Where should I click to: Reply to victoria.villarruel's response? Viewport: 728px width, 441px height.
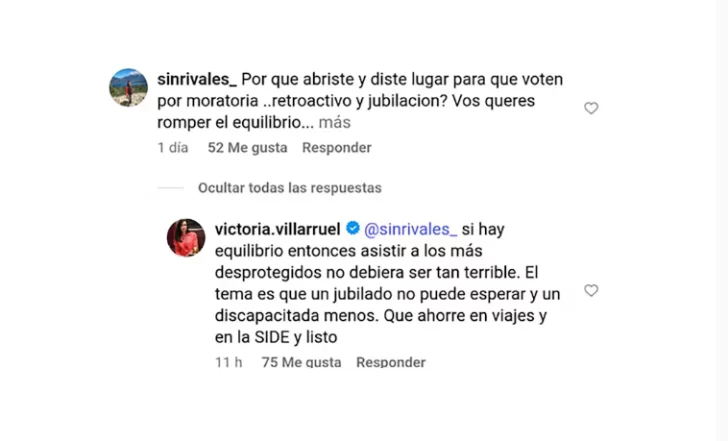tap(391, 362)
